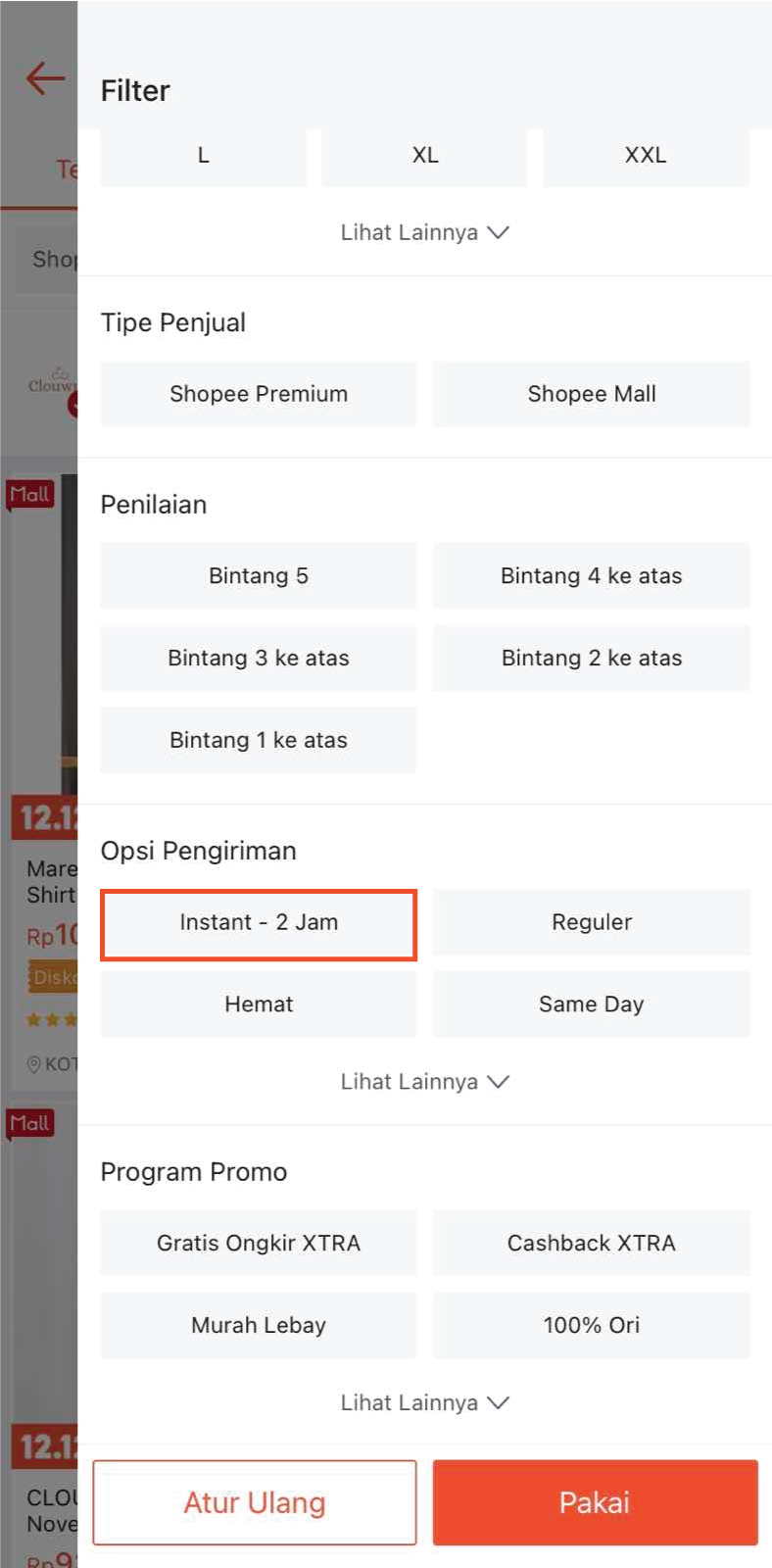This screenshot has width=772, height=1568.
Task: Select the Bintang 5 rating filter
Action: tap(258, 575)
